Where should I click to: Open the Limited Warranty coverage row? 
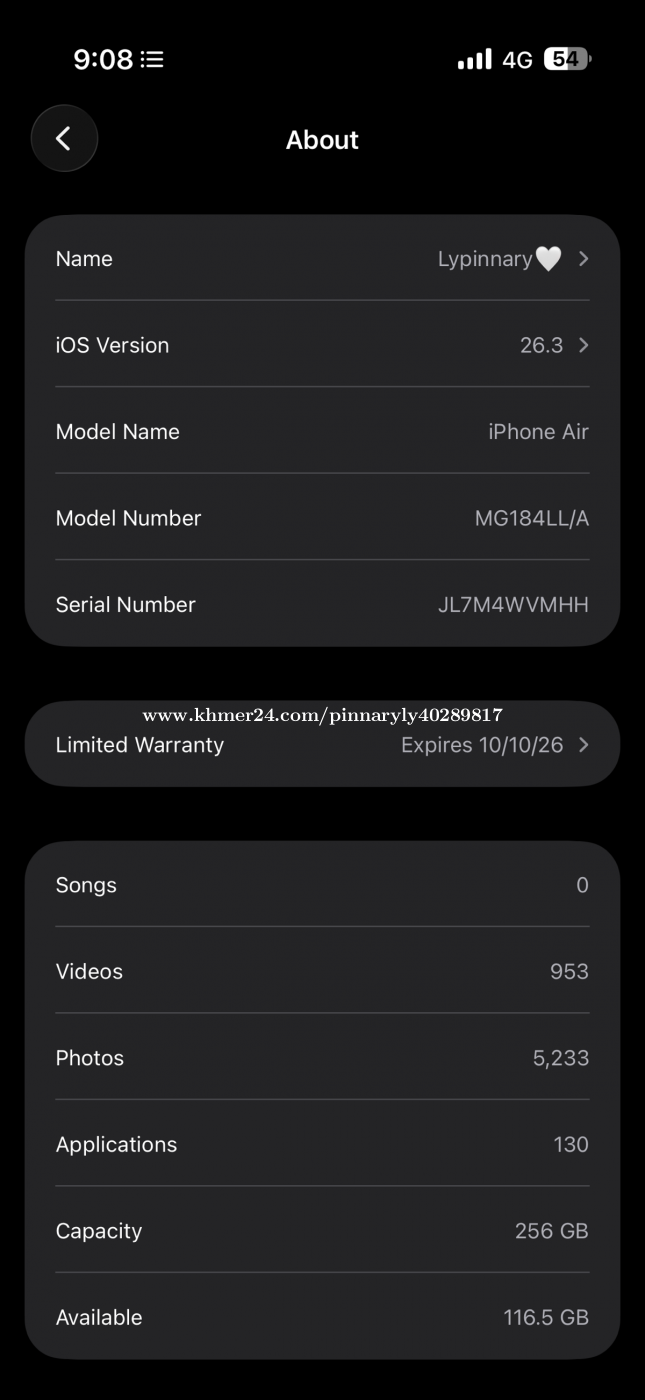click(x=321, y=745)
